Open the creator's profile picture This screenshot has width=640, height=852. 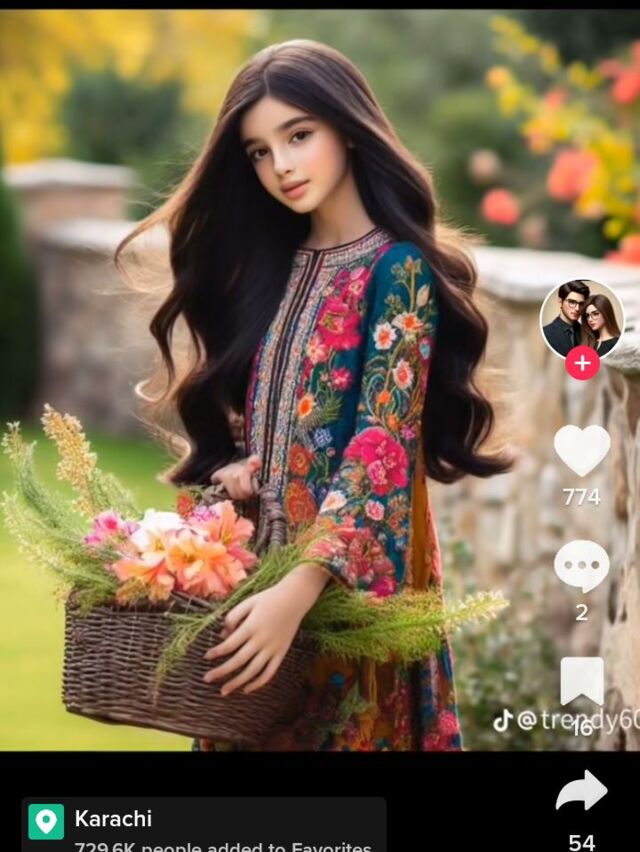tap(582, 320)
